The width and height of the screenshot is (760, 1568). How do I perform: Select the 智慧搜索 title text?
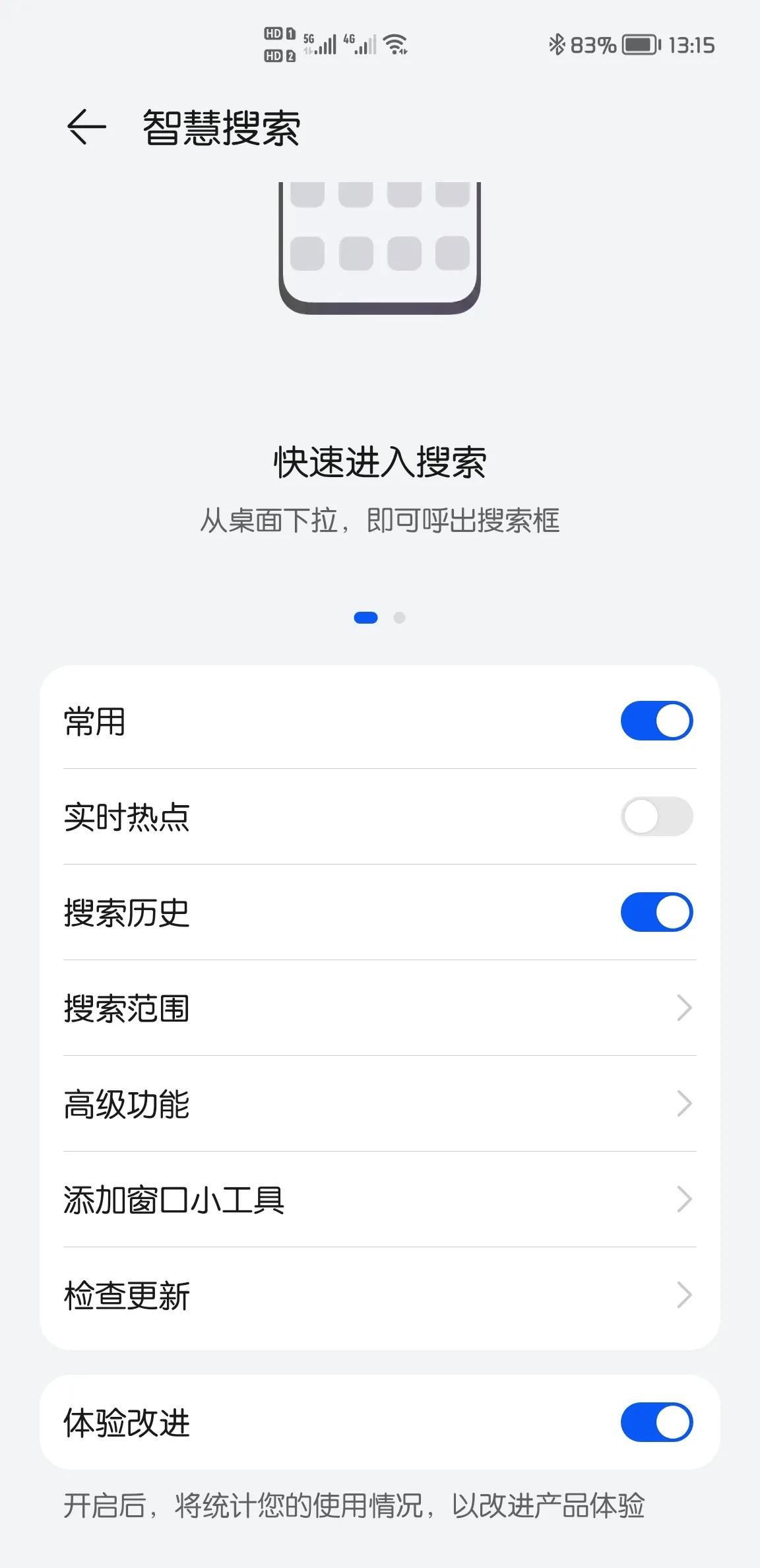point(219,129)
